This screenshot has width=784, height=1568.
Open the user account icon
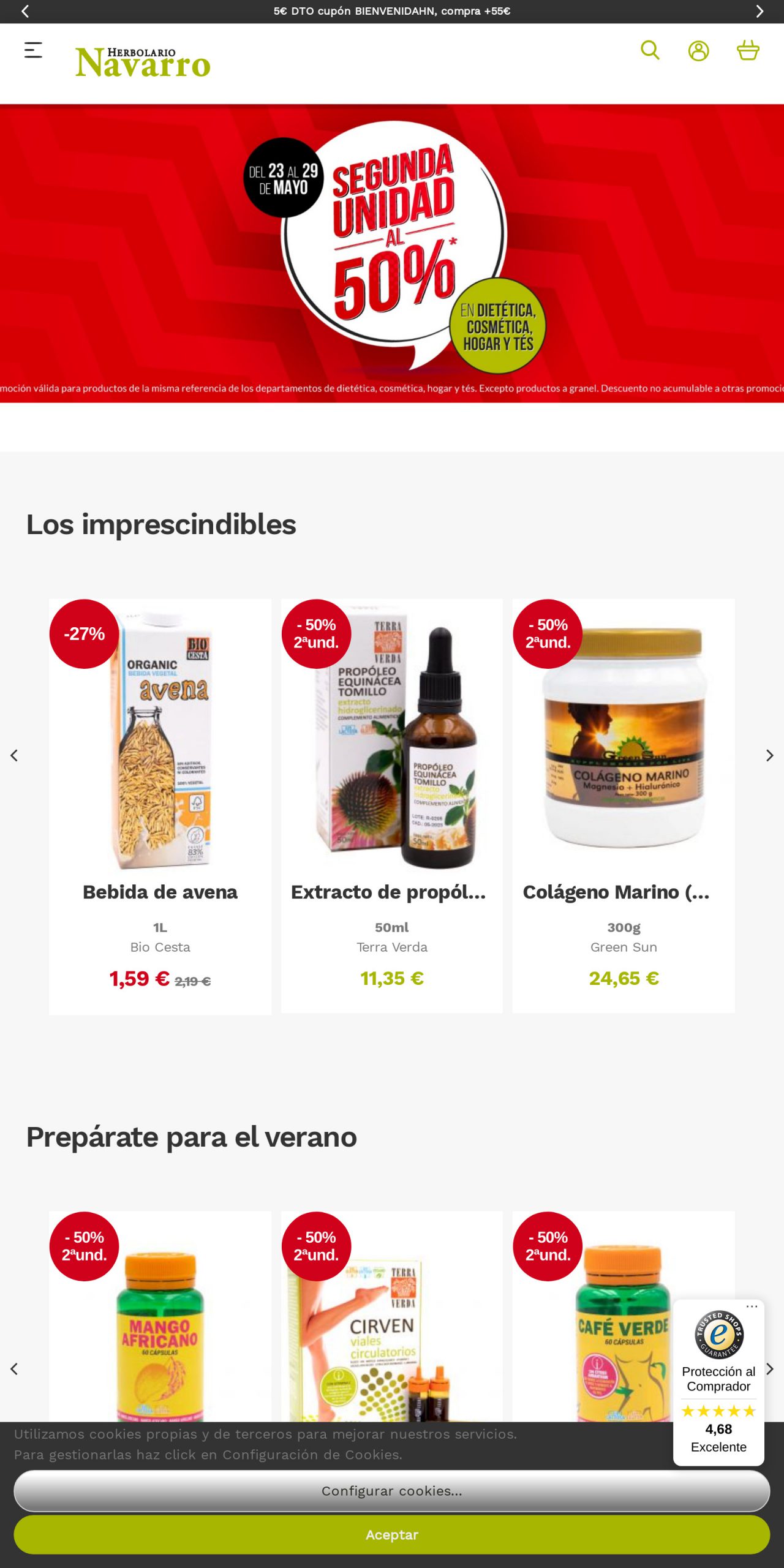(699, 52)
